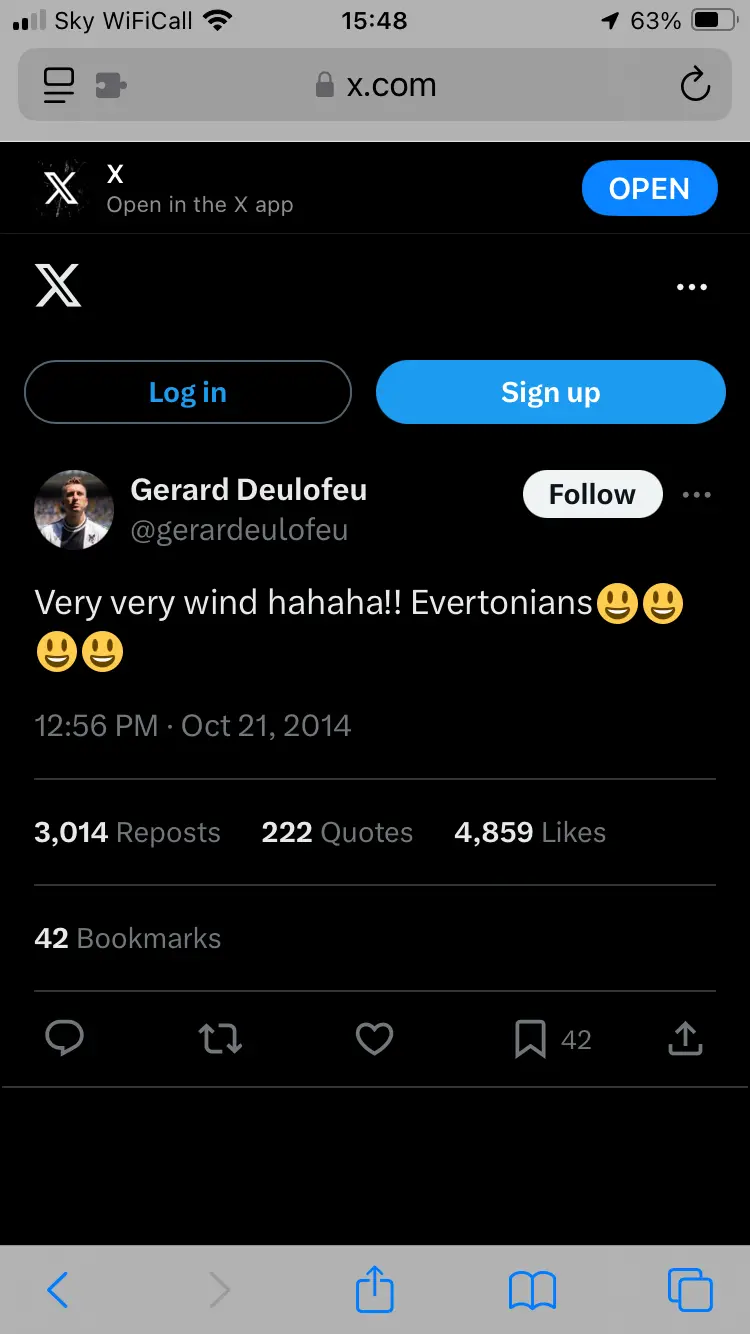Reload the page in Safari

(x=695, y=85)
